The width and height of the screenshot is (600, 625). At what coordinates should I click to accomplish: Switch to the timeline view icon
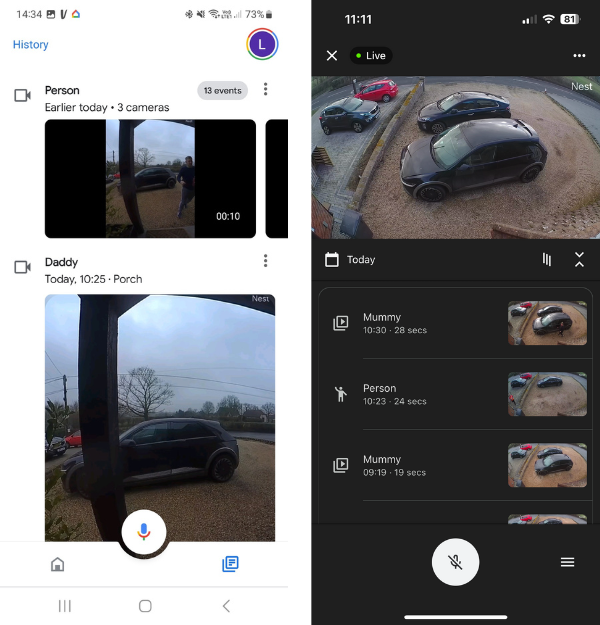point(547,259)
